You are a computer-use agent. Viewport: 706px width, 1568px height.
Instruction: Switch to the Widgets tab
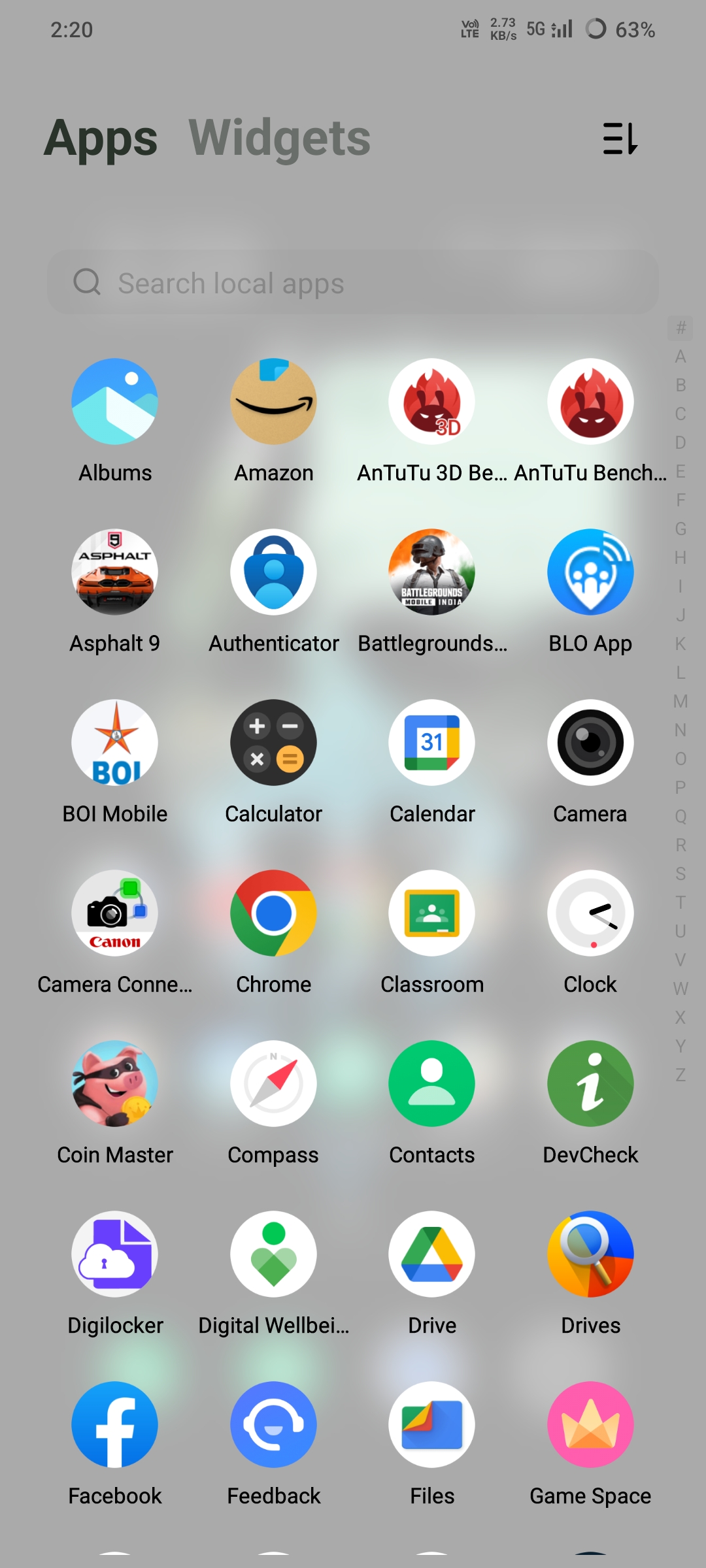pyautogui.click(x=279, y=139)
